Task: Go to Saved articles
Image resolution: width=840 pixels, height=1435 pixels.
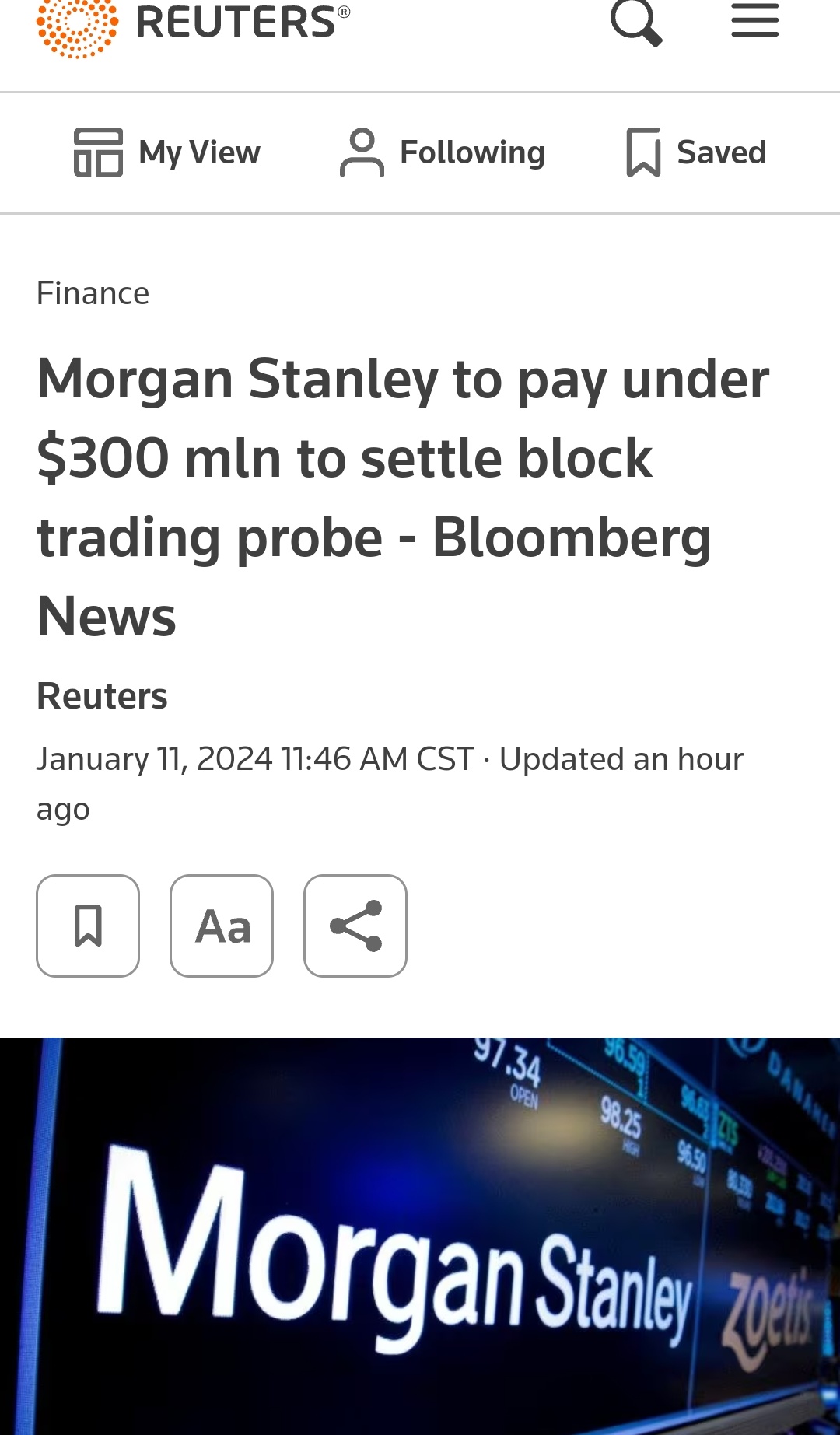Action: 696,152
